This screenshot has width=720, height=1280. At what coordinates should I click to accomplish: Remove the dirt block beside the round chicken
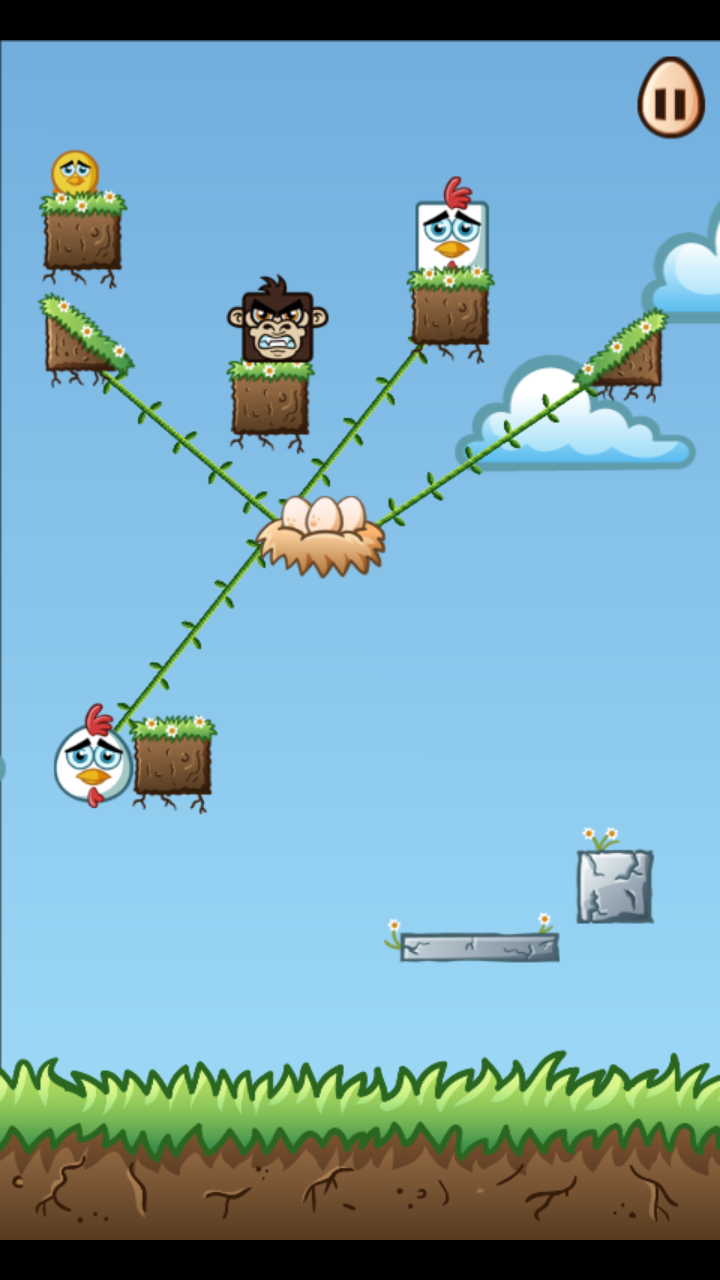[173, 762]
